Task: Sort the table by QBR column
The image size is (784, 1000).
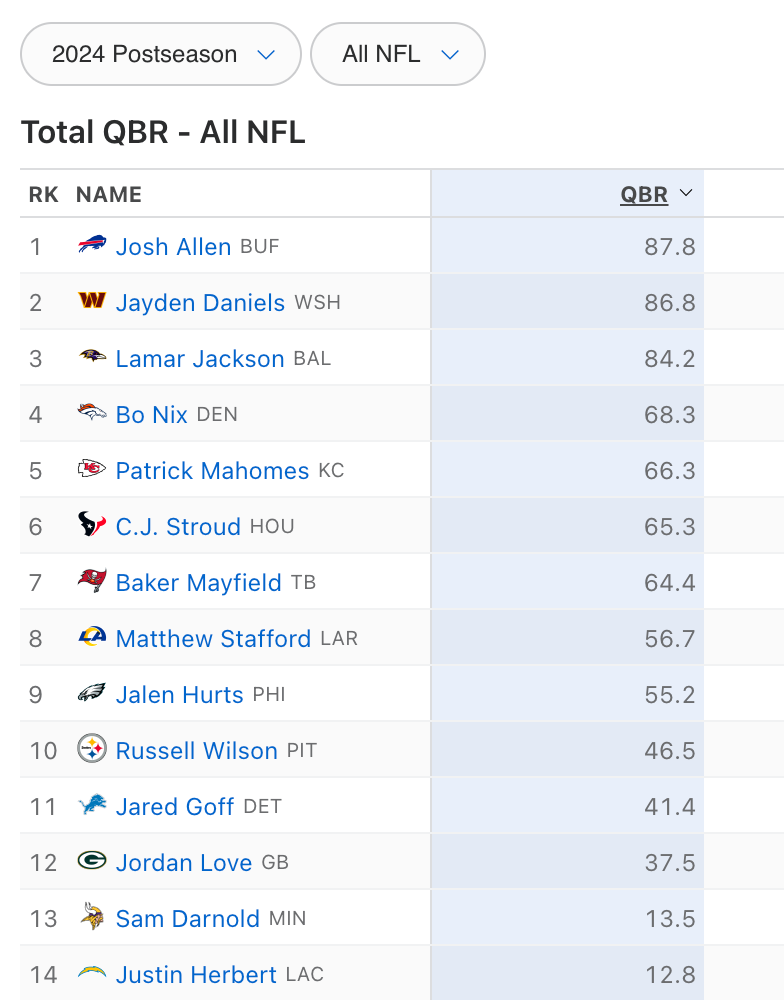Action: coord(645,194)
